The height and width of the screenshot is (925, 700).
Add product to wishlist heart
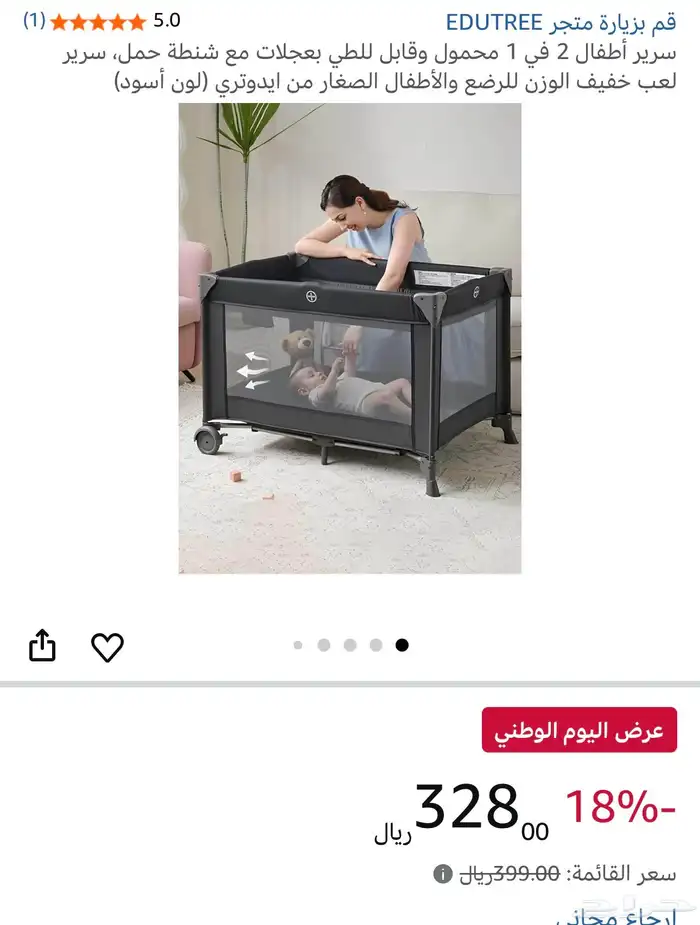[107, 647]
